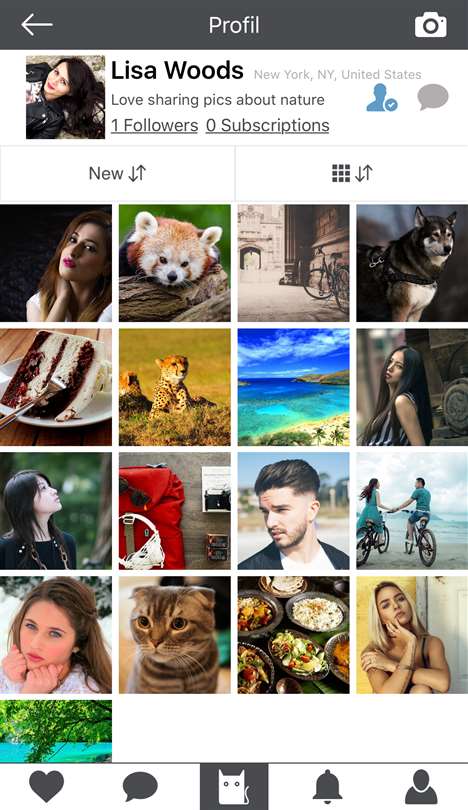This screenshot has height=810, width=468.
Task: View the tabby cat photo
Action: coord(175,635)
